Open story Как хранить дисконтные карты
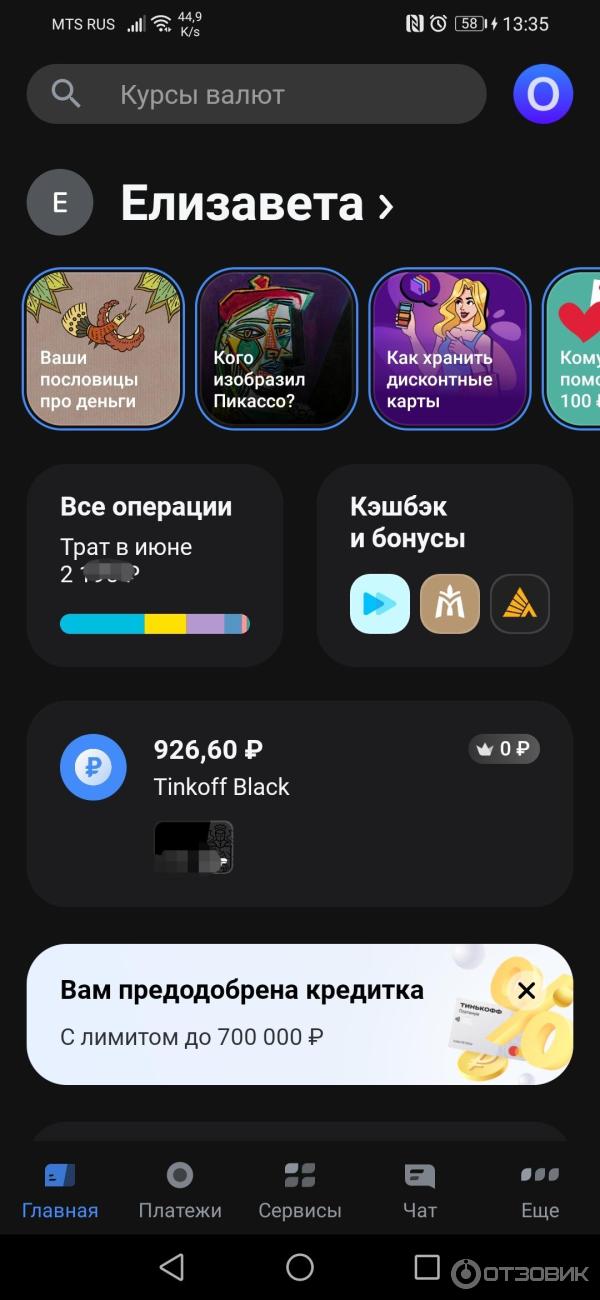The width and height of the screenshot is (600, 1300). tap(449, 348)
